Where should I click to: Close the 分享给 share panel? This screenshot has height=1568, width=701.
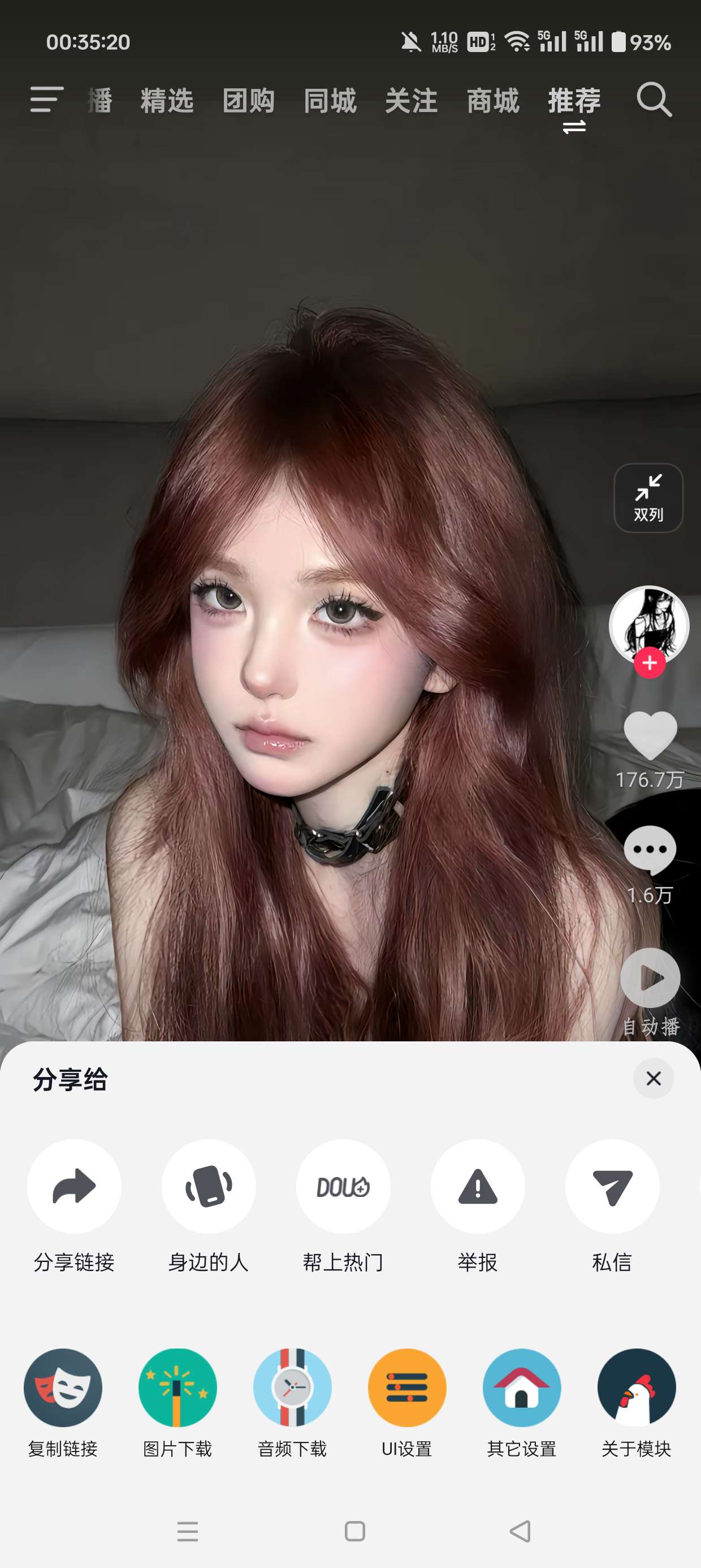(654, 1079)
